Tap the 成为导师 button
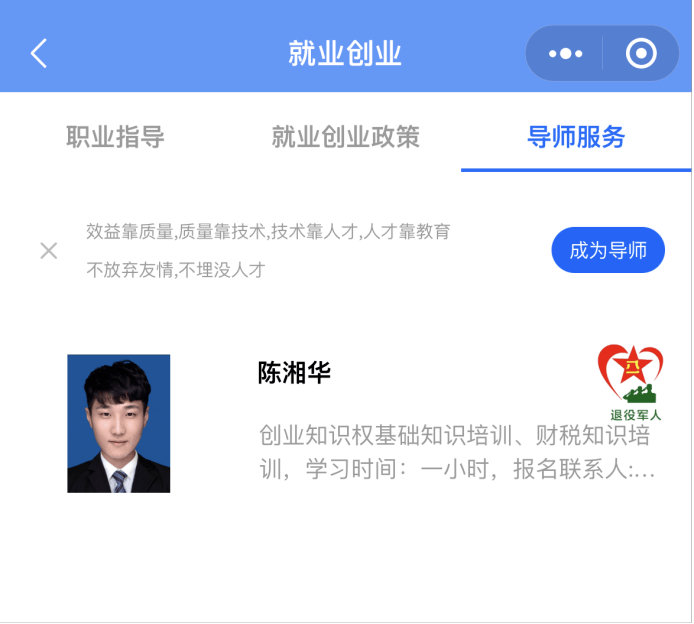 click(x=608, y=251)
